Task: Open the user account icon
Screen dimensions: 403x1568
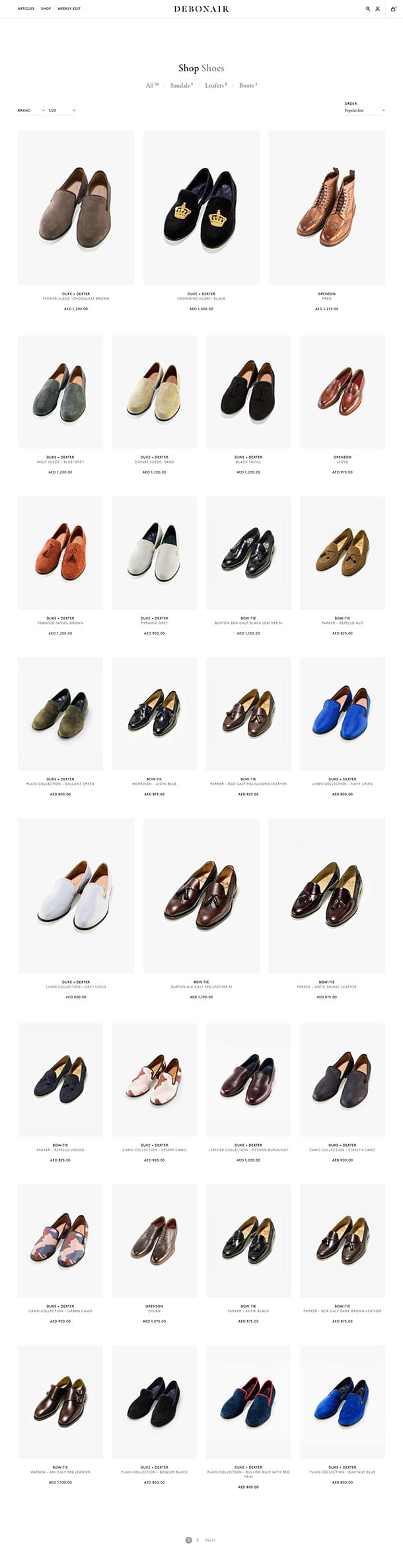Action: 377,9
